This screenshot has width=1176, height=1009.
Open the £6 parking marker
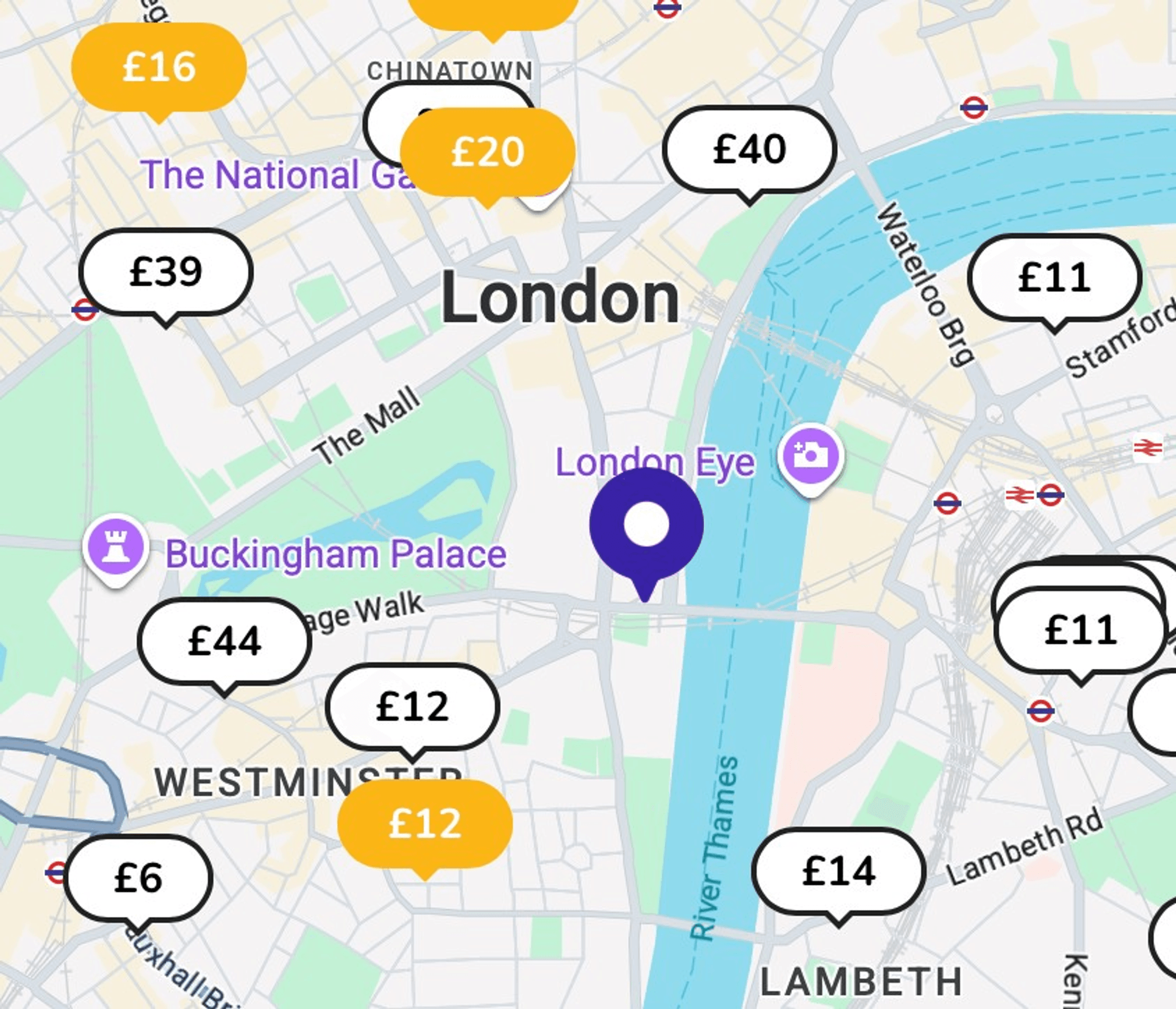pyautogui.click(x=138, y=879)
